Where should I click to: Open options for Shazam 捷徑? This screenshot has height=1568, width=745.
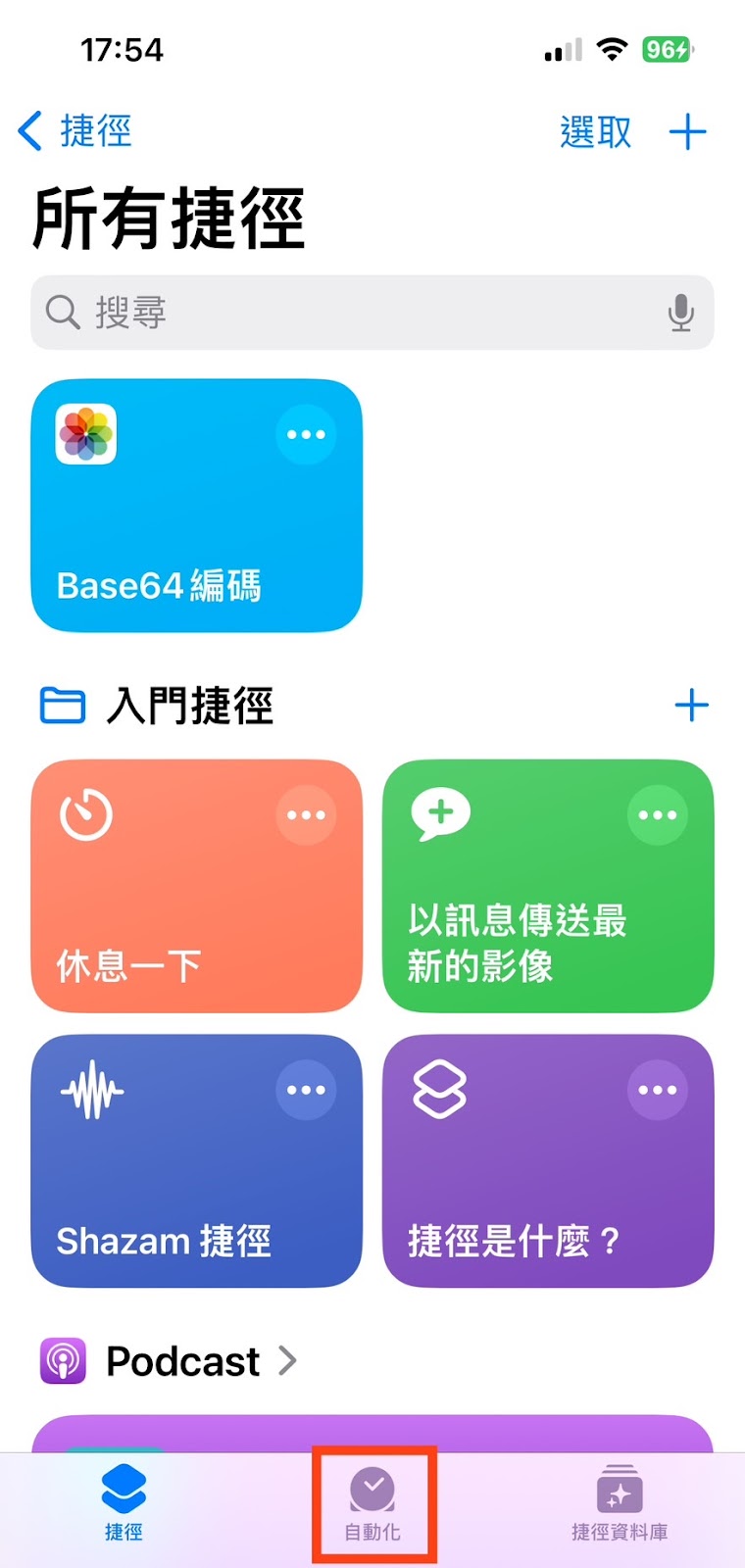click(306, 1090)
